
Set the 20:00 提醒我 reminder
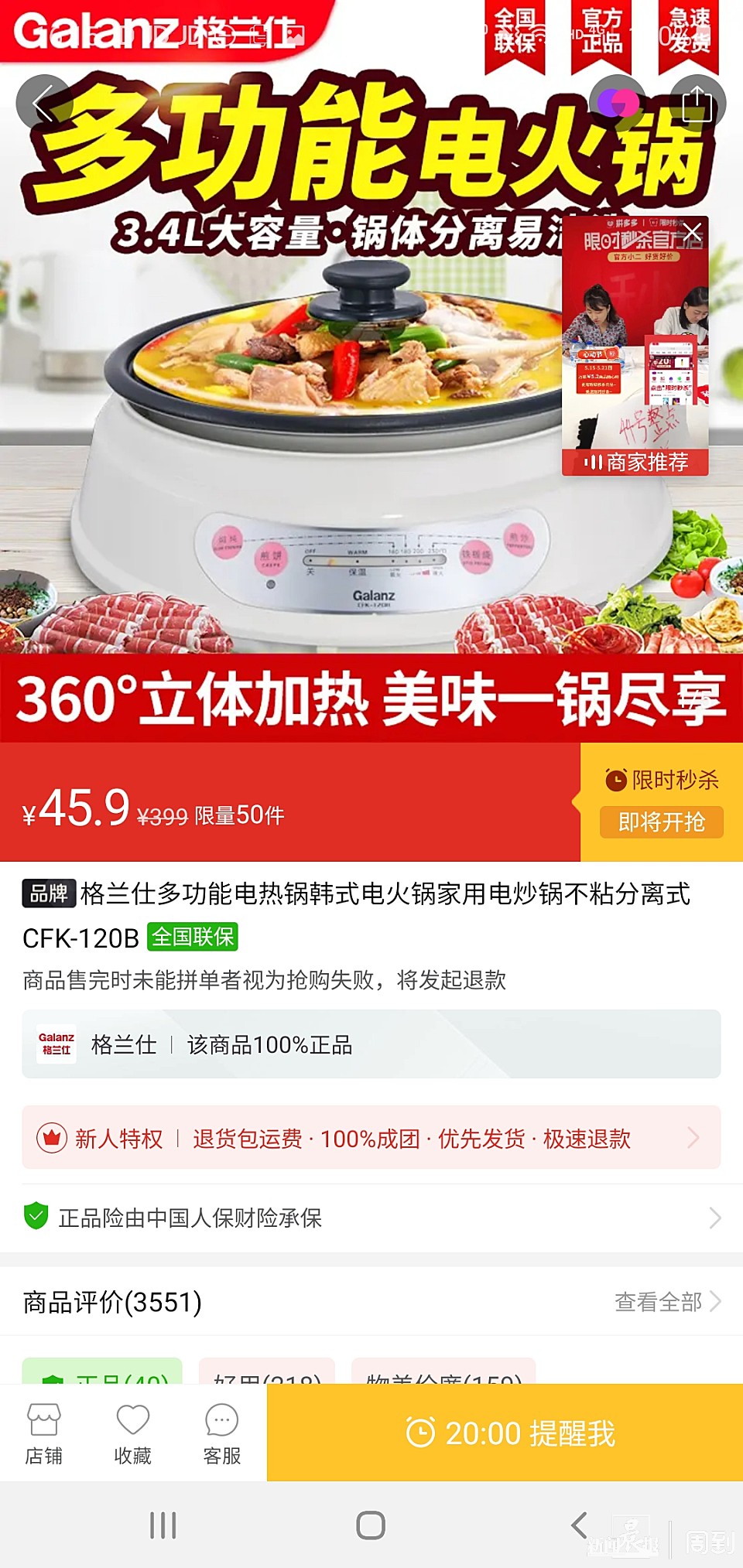505,1433
